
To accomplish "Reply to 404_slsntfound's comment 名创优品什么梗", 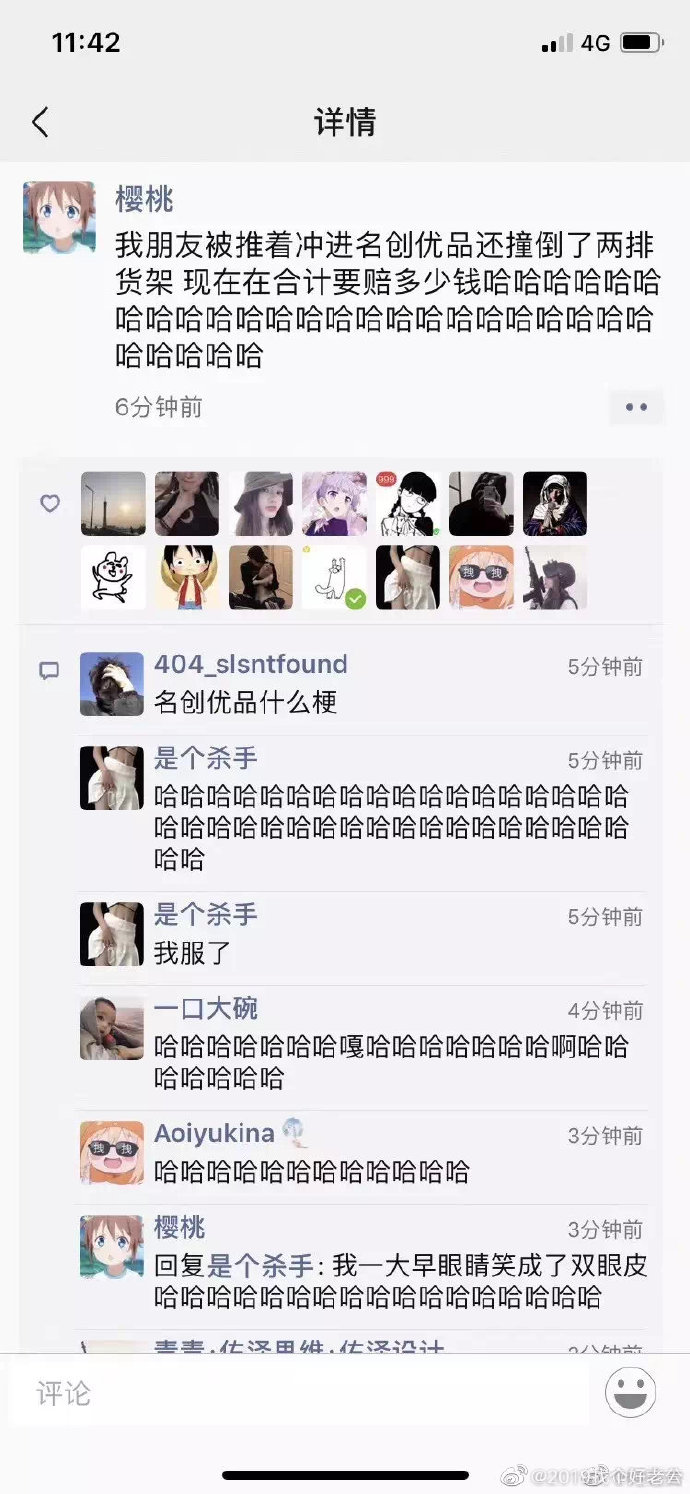I will click(x=246, y=702).
